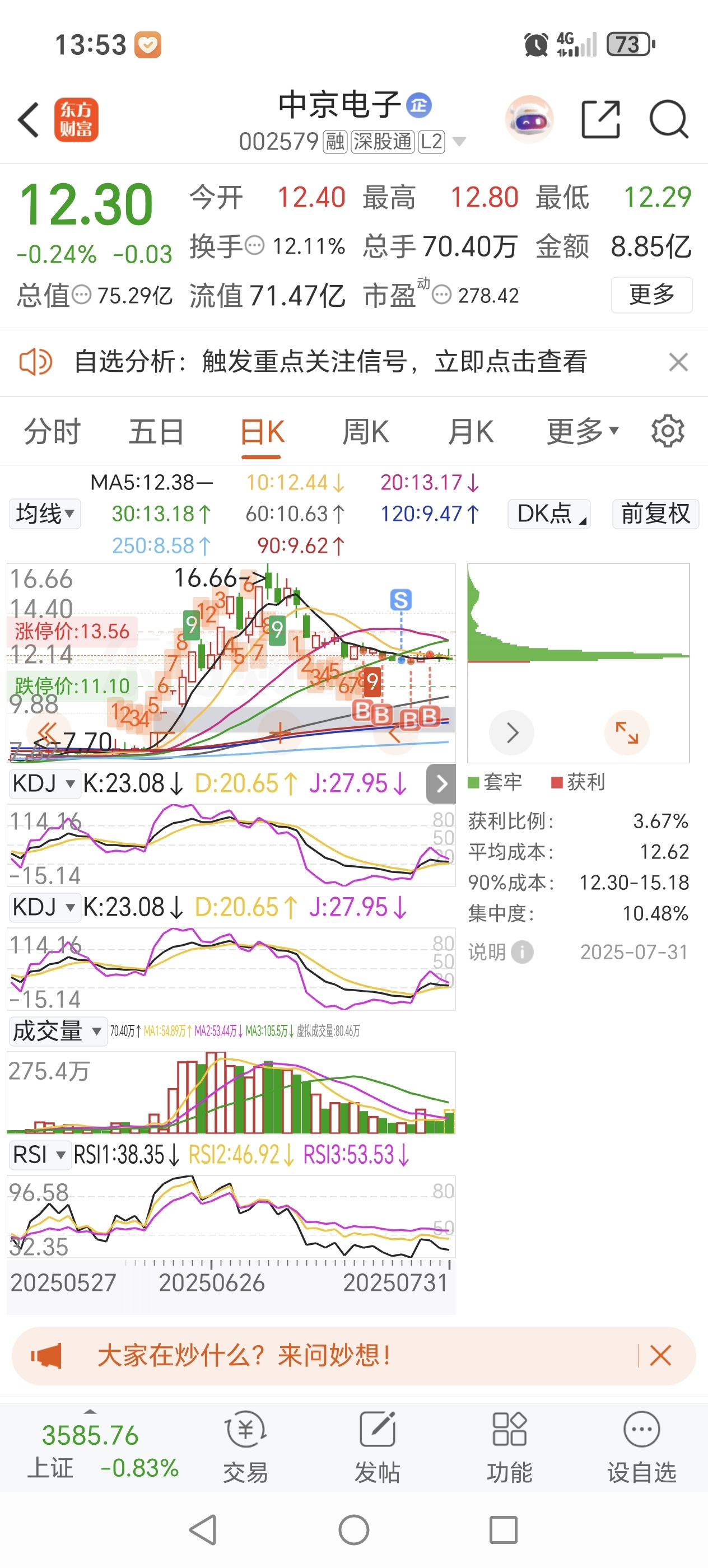Open the 成交量 indicator dropdown
Screen dimensions: 708x1568
(57, 1031)
